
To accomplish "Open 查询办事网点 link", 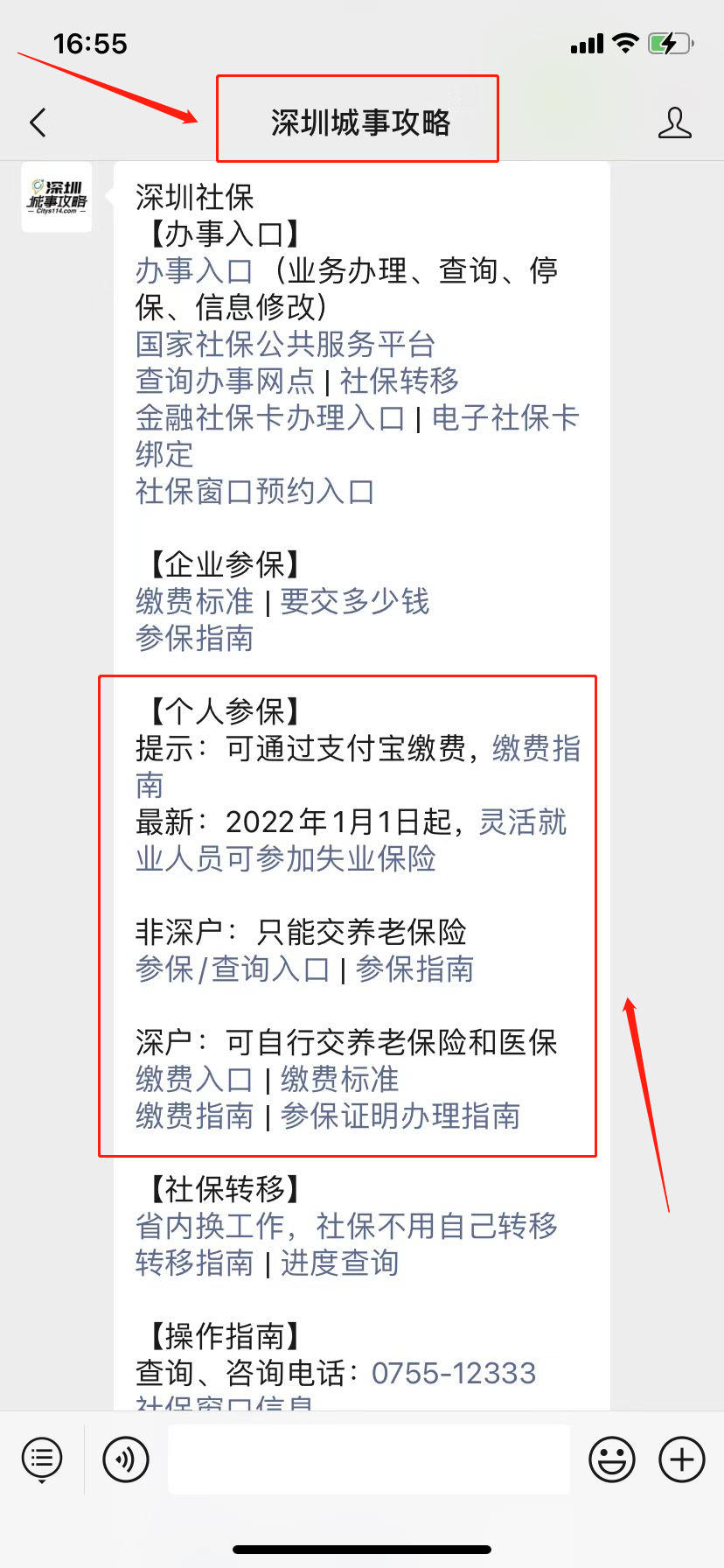I will point(225,381).
